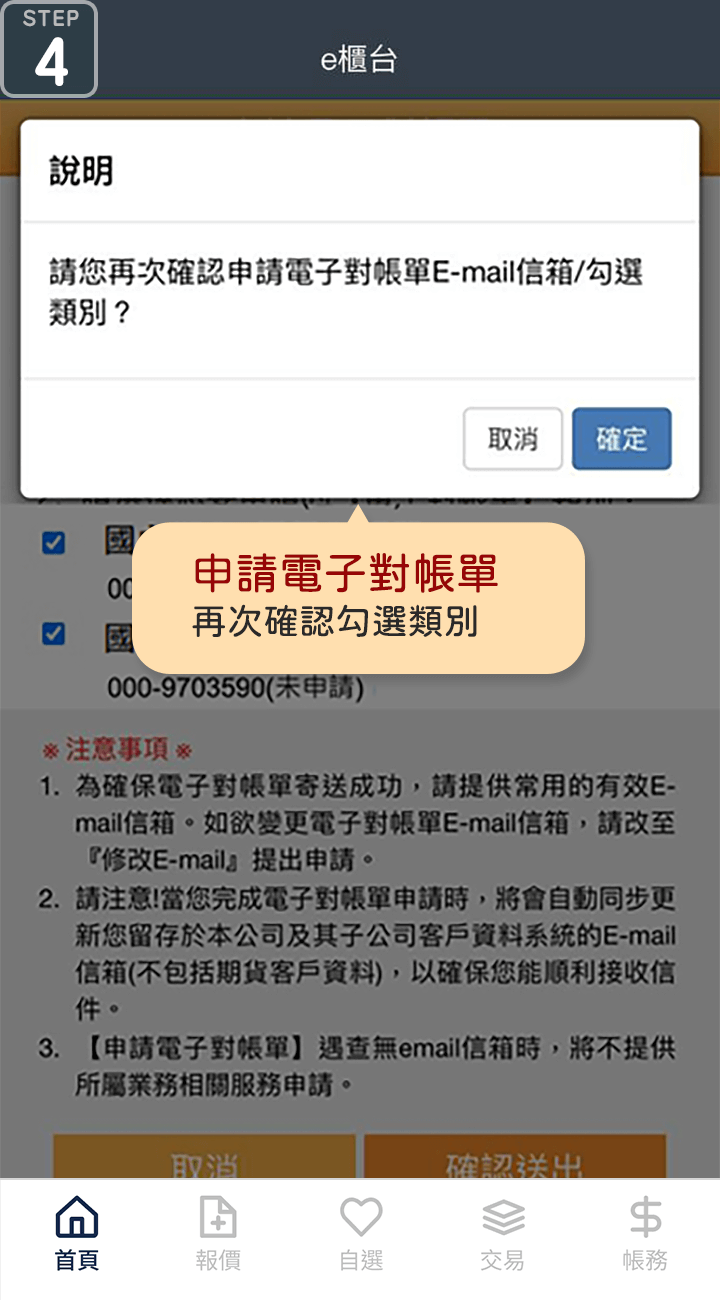Viewport: 720px width, 1300px height.
Task: Switch to the 報價 tab
Action: 218,1234
